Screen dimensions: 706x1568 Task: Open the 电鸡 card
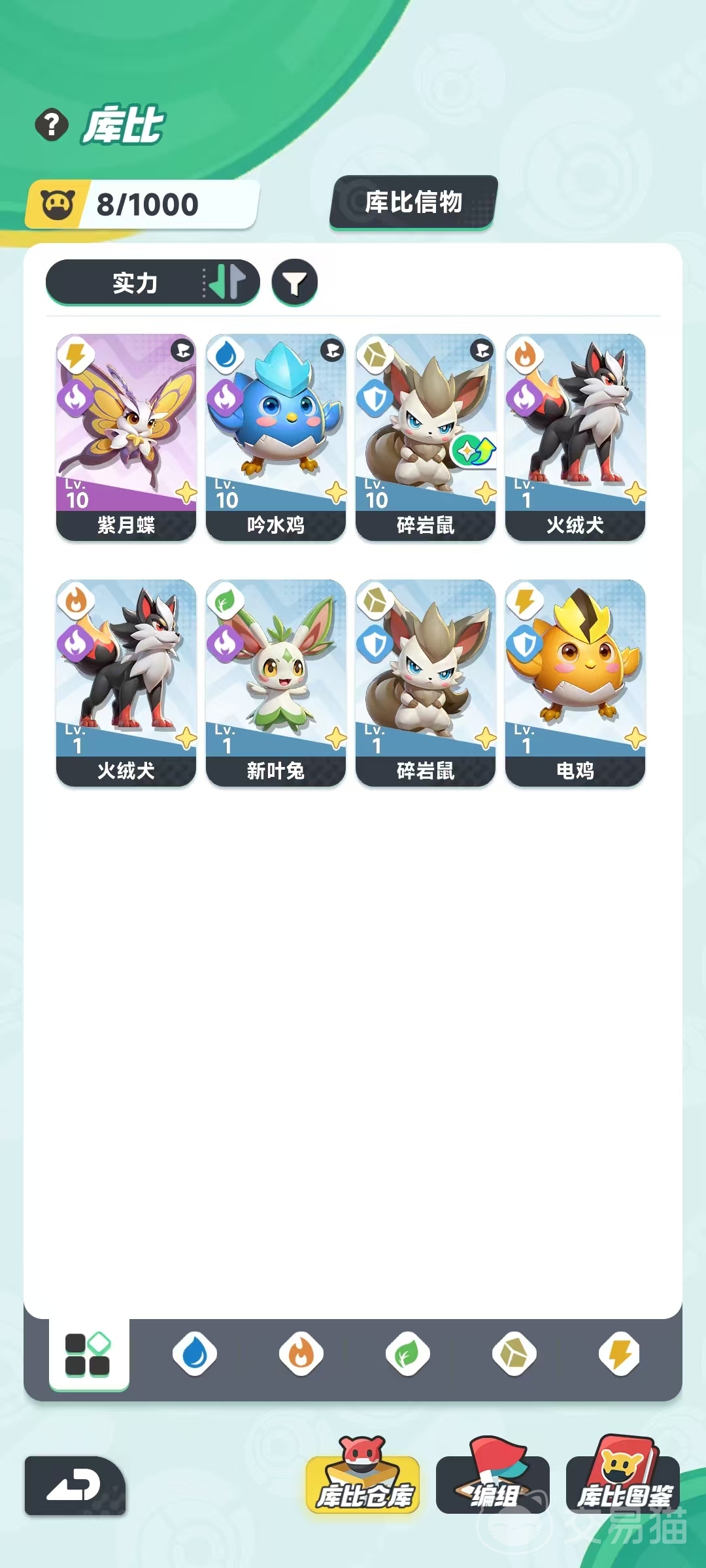575,682
